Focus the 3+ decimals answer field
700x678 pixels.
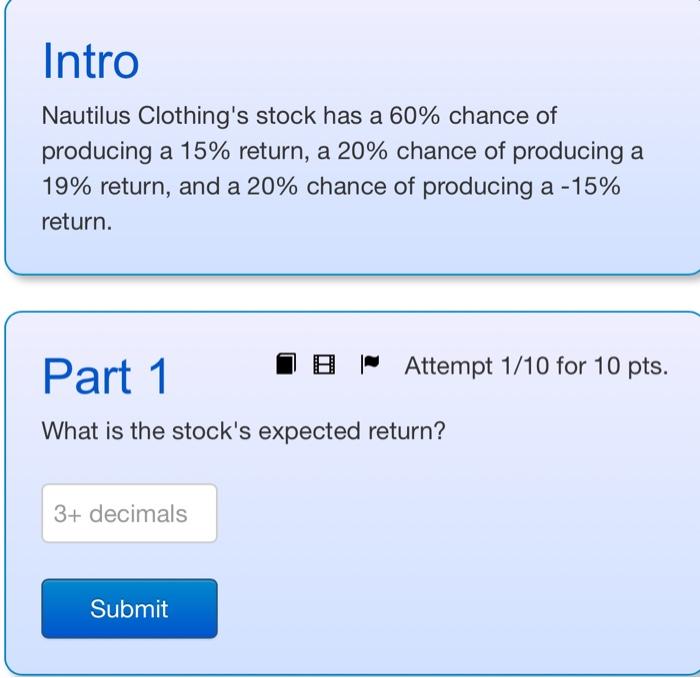coord(129,514)
